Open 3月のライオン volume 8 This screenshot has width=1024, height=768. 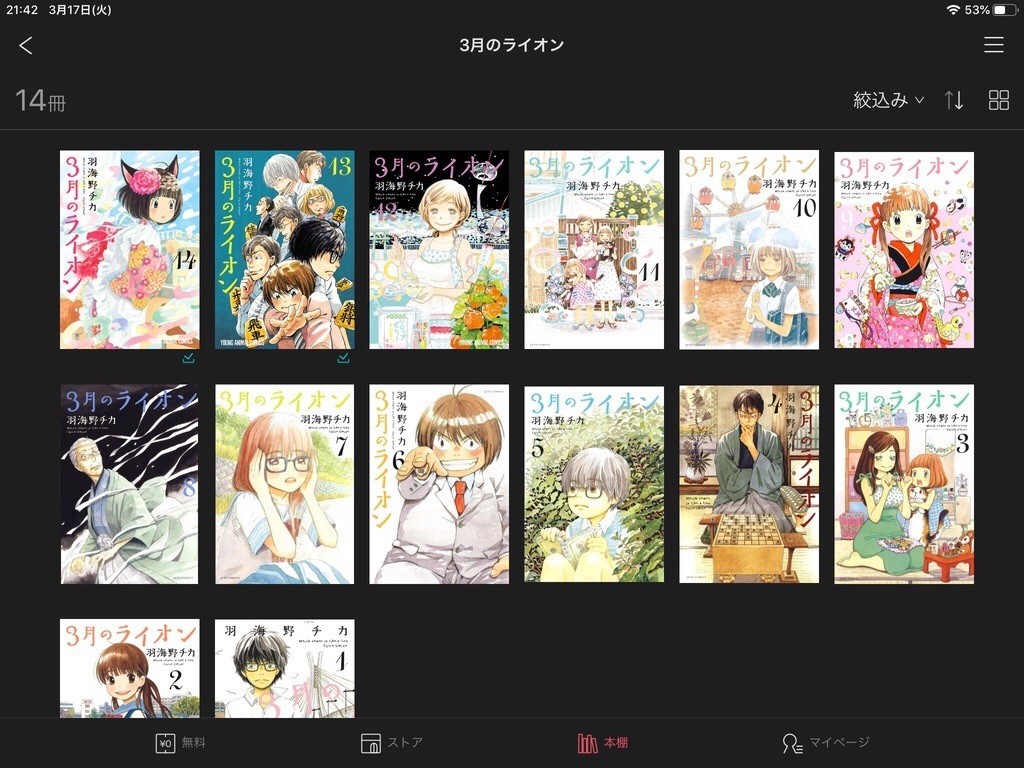pos(129,484)
